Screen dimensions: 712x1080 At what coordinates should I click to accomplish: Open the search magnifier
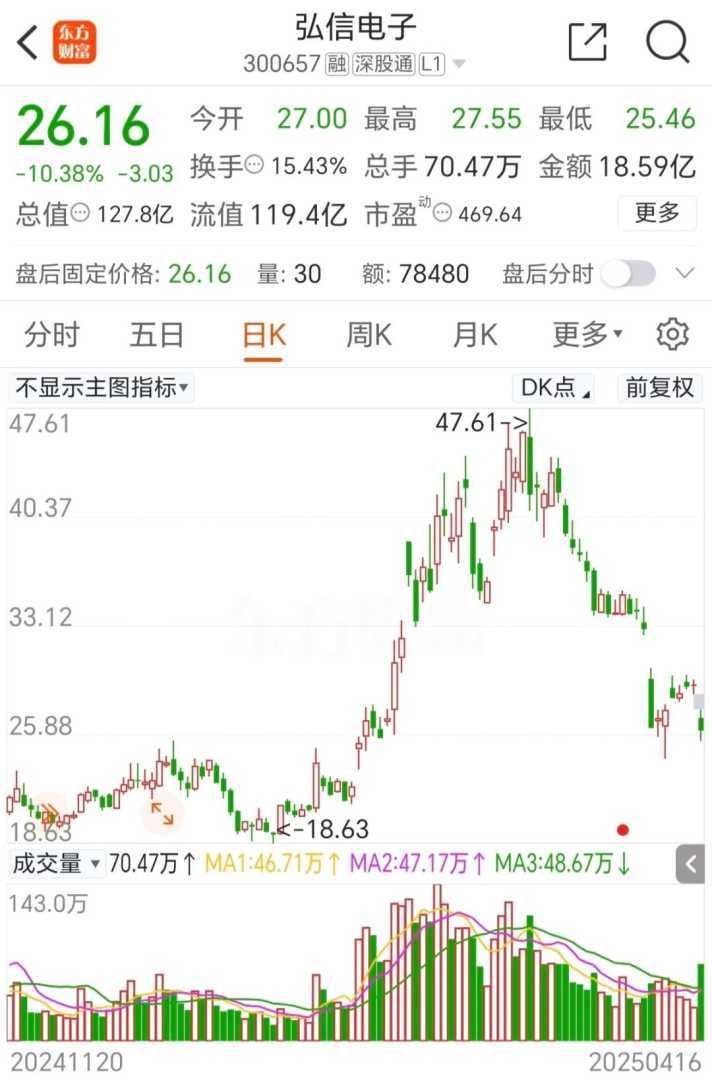(x=667, y=42)
